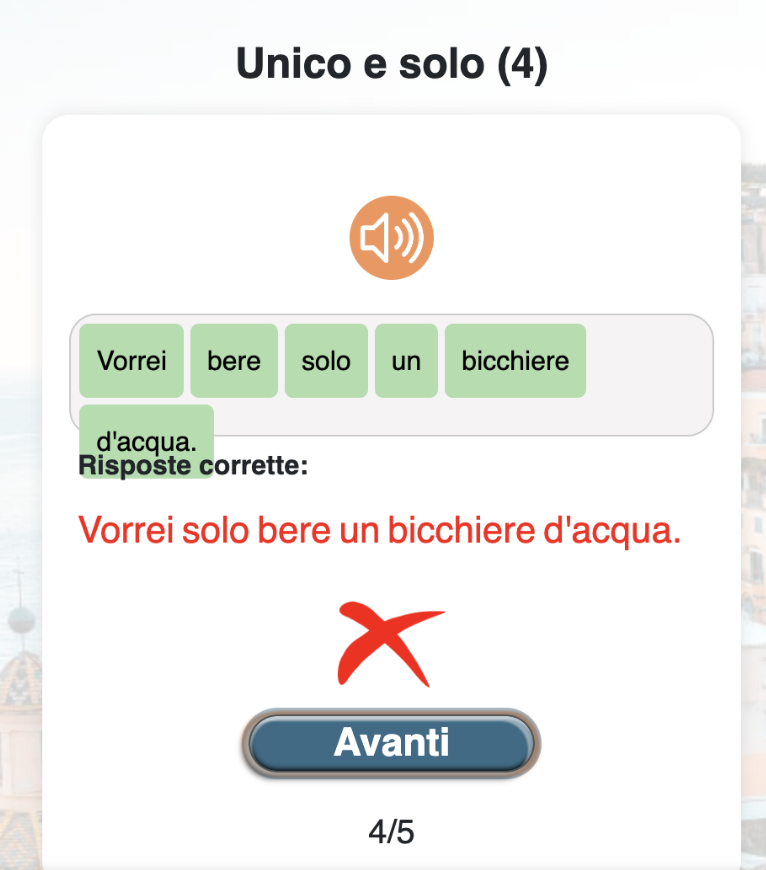Select the word tile 'Vorrei'
Screen dimensions: 766x870
(x=131, y=361)
